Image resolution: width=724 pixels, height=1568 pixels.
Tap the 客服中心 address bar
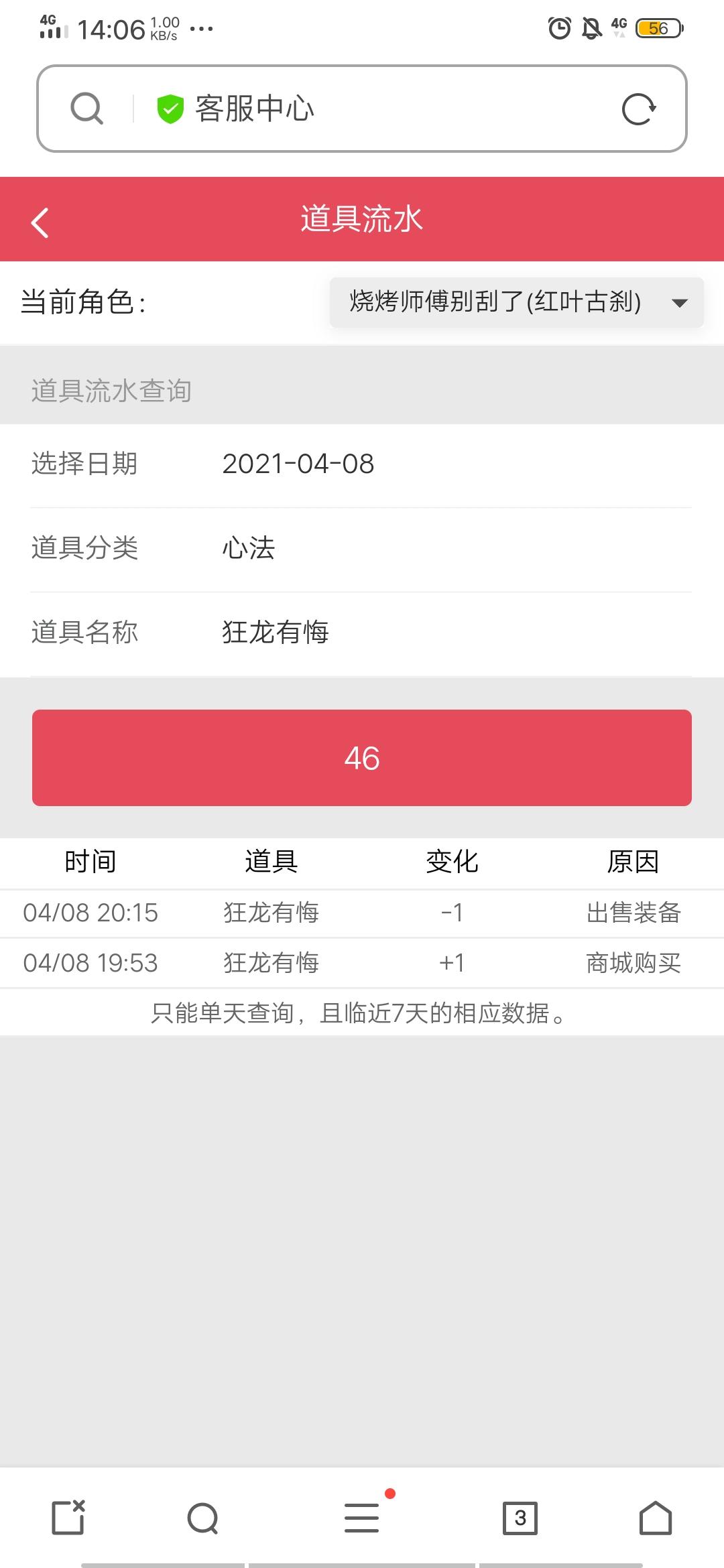[362, 109]
